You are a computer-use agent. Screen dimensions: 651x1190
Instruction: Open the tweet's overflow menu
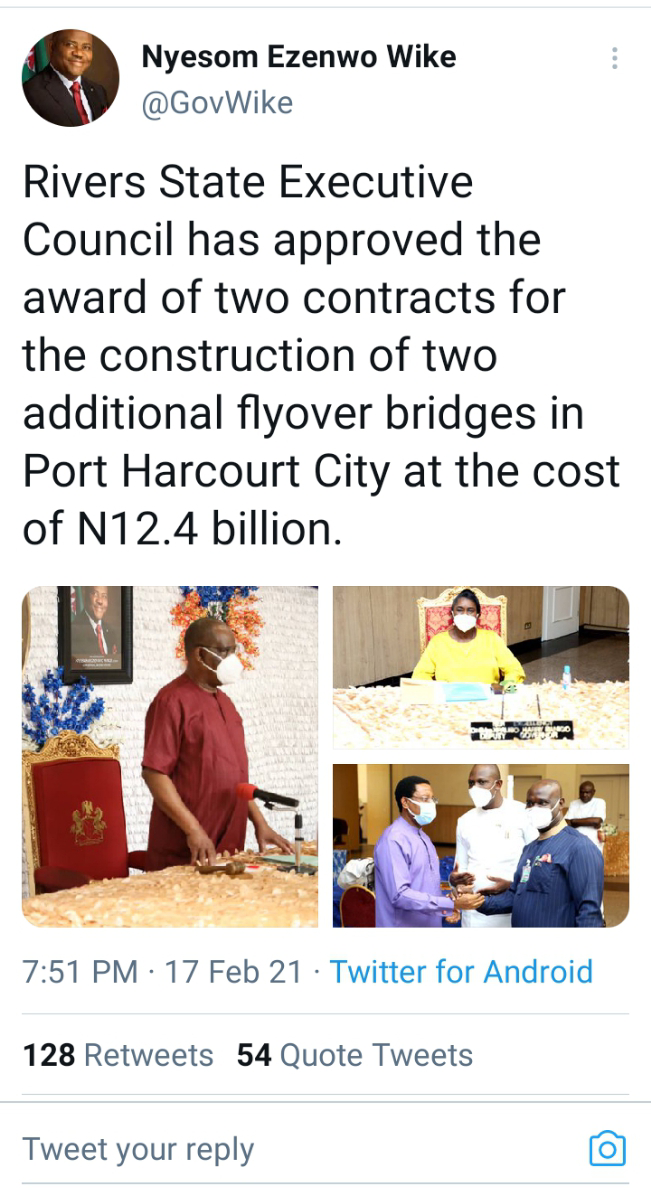[614, 59]
